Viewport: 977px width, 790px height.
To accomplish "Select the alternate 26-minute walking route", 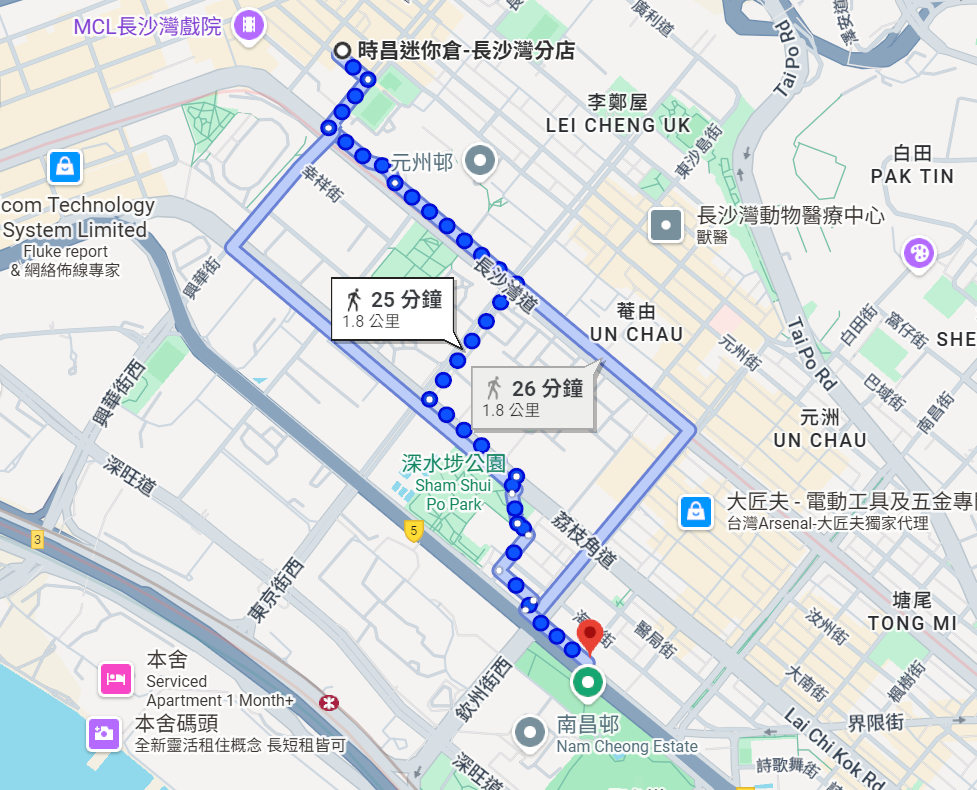I will pyautogui.click(x=533, y=398).
